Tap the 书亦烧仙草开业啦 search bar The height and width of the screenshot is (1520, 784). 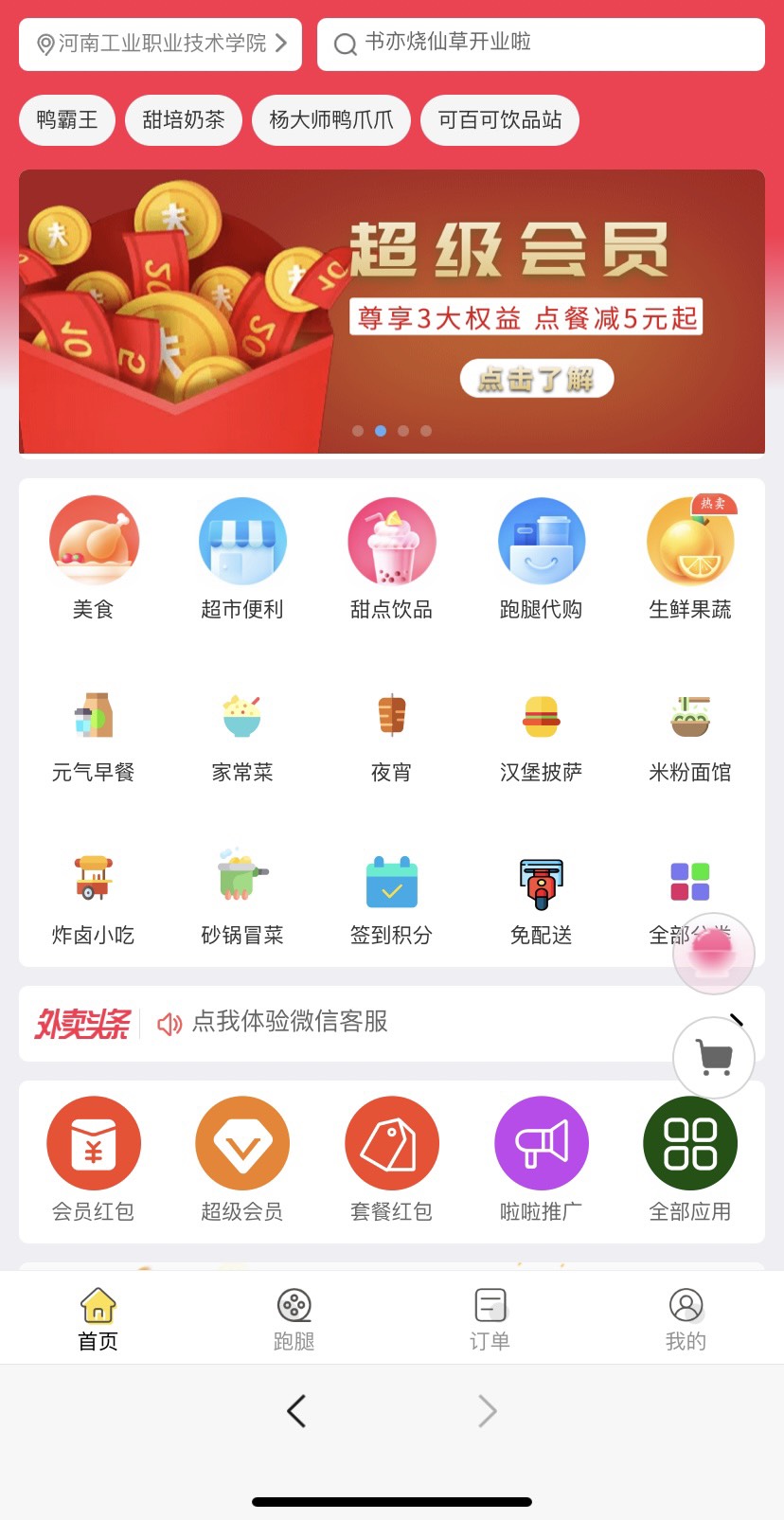pos(541,44)
